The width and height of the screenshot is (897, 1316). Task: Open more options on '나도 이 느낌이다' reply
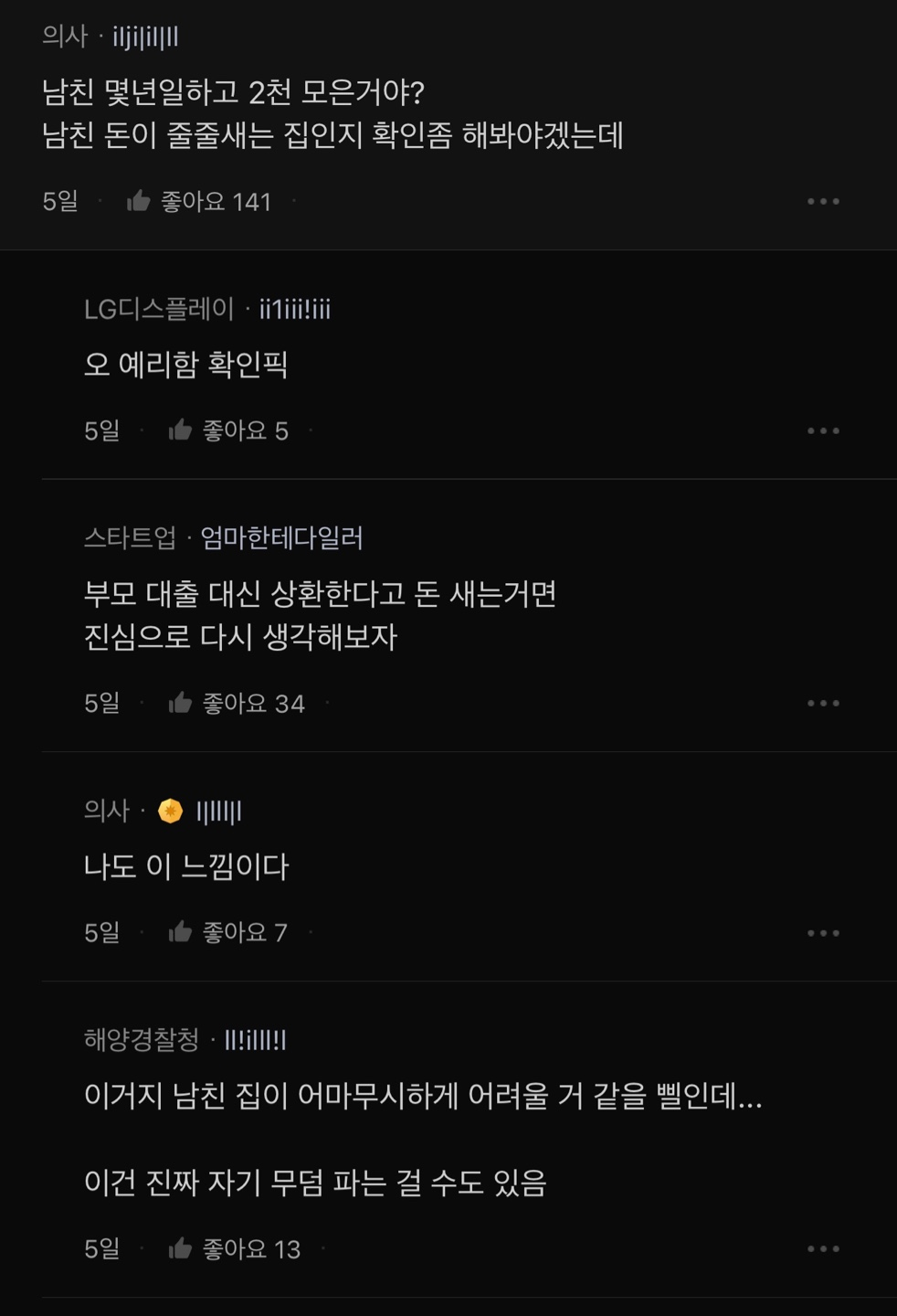(x=823, y=932)
